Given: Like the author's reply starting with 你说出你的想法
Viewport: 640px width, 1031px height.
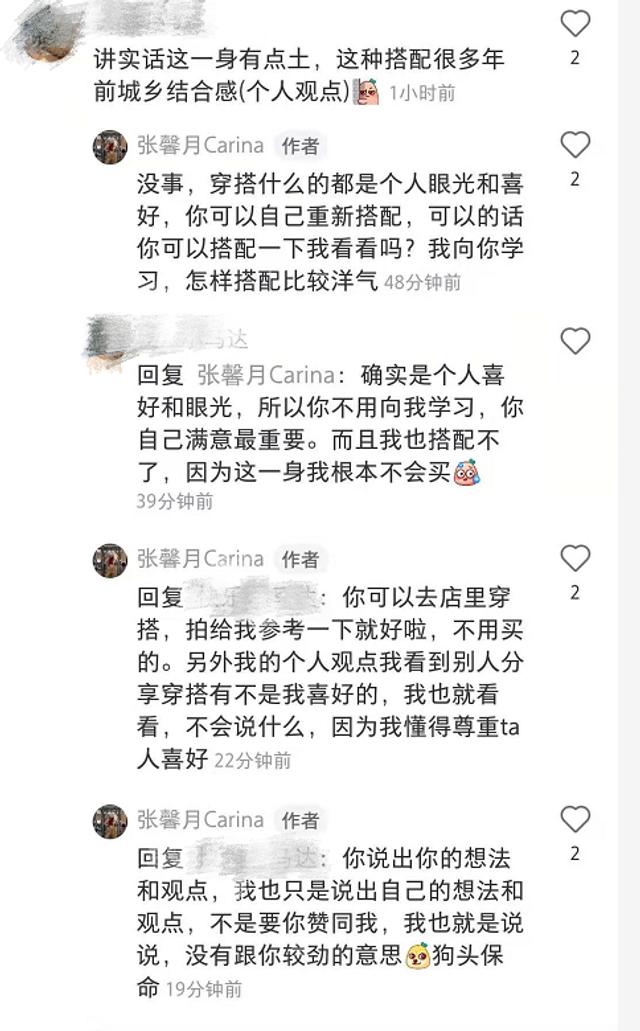Looking at the screenshot, I should coord(575,820).
